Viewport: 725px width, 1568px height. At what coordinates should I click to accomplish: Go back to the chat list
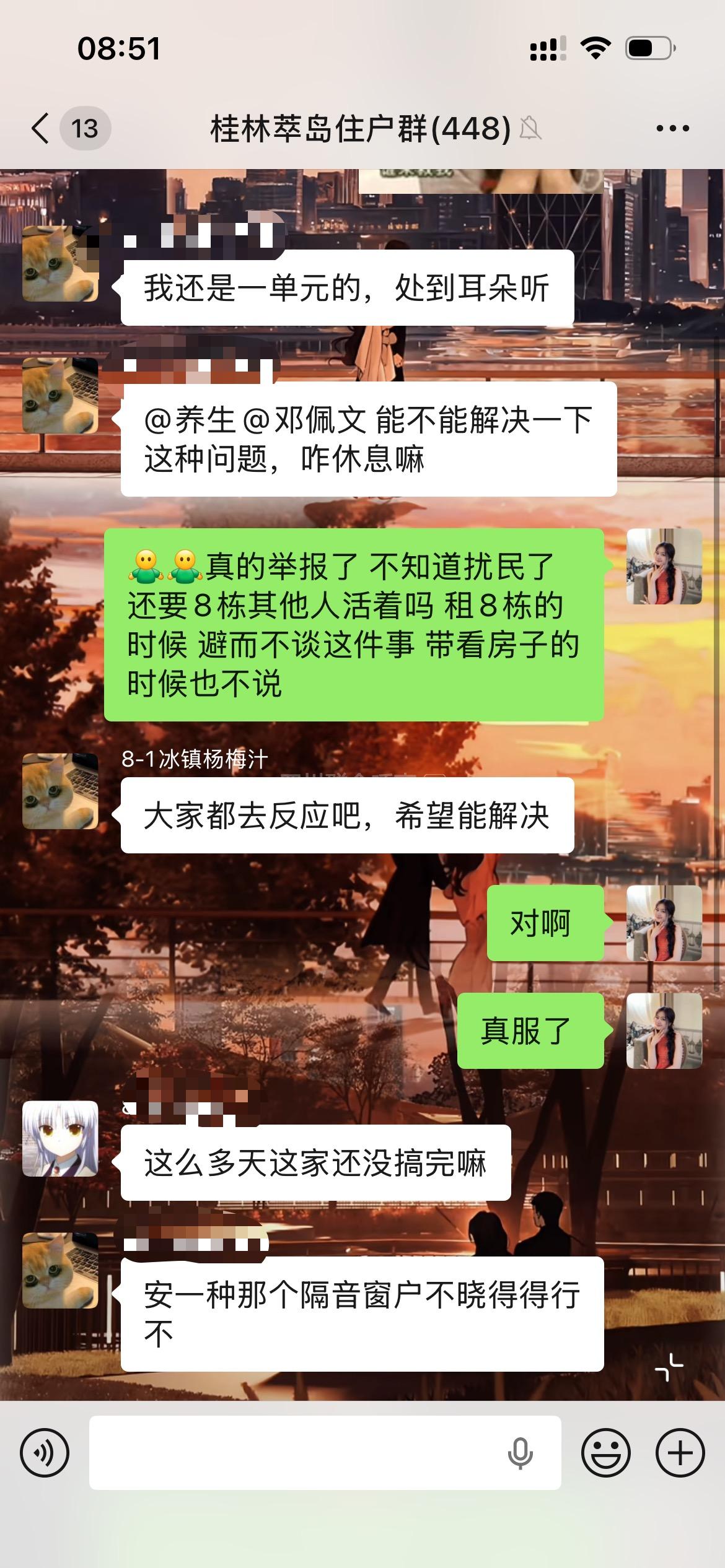click(x=40, y=129)
